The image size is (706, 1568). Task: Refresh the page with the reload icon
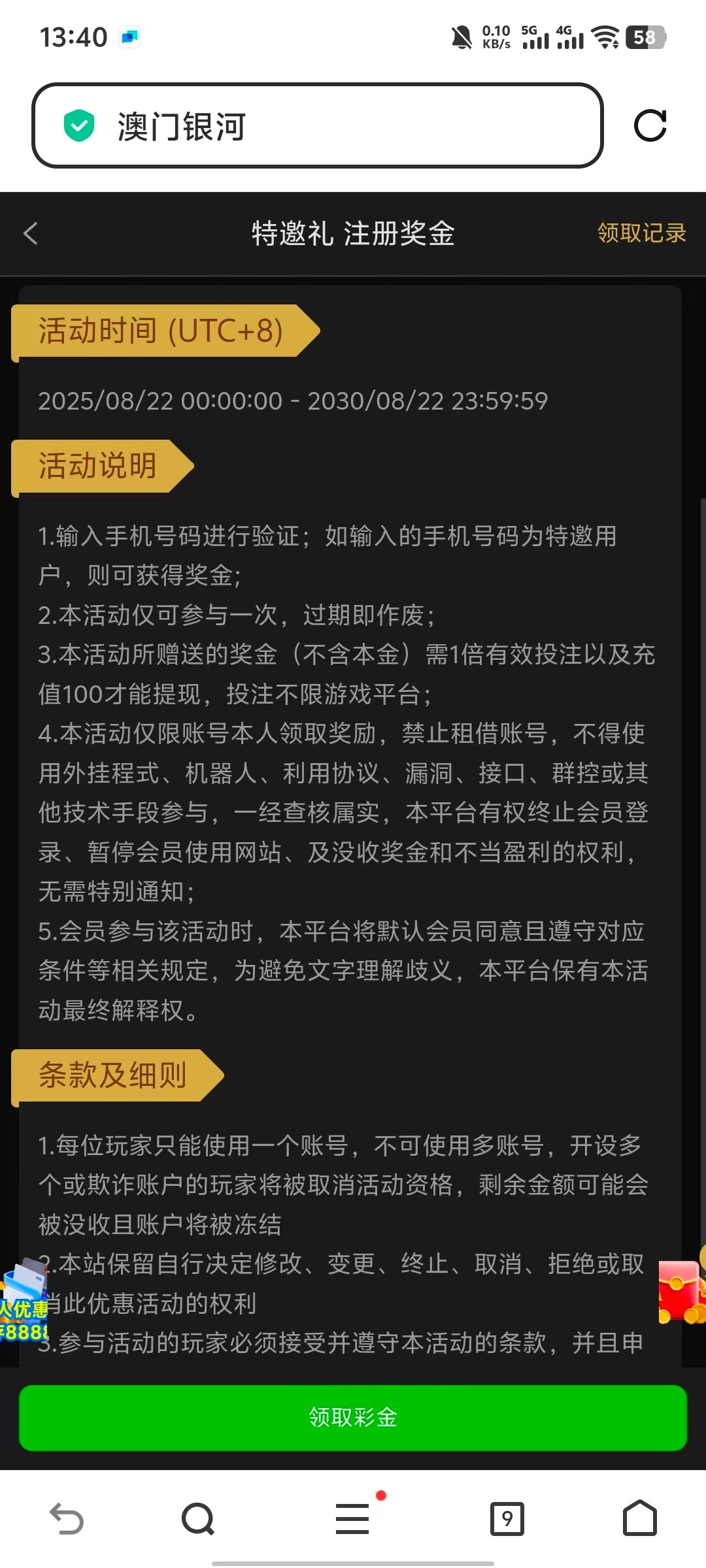click(x=651, y=126)
